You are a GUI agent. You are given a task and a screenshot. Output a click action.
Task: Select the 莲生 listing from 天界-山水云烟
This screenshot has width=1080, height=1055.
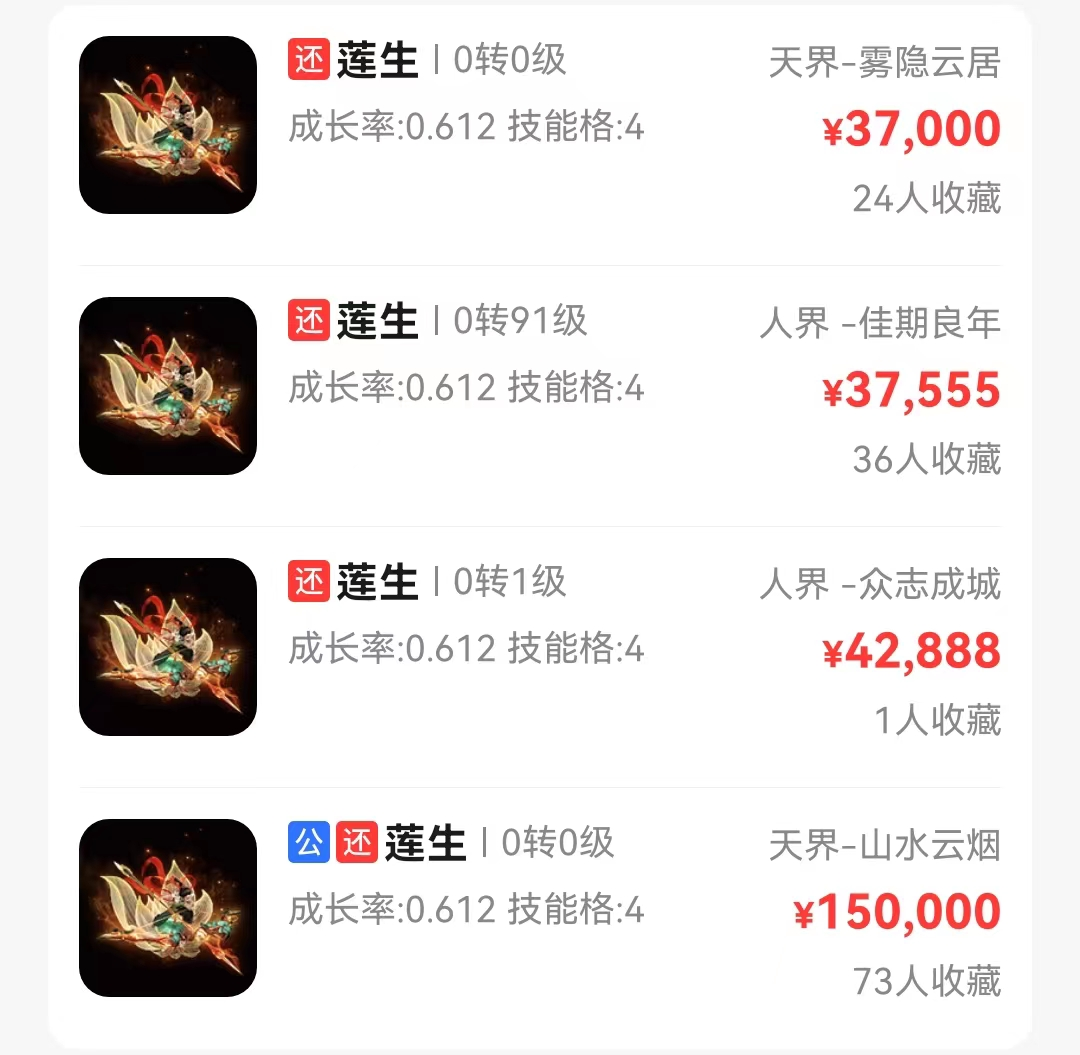540,908
